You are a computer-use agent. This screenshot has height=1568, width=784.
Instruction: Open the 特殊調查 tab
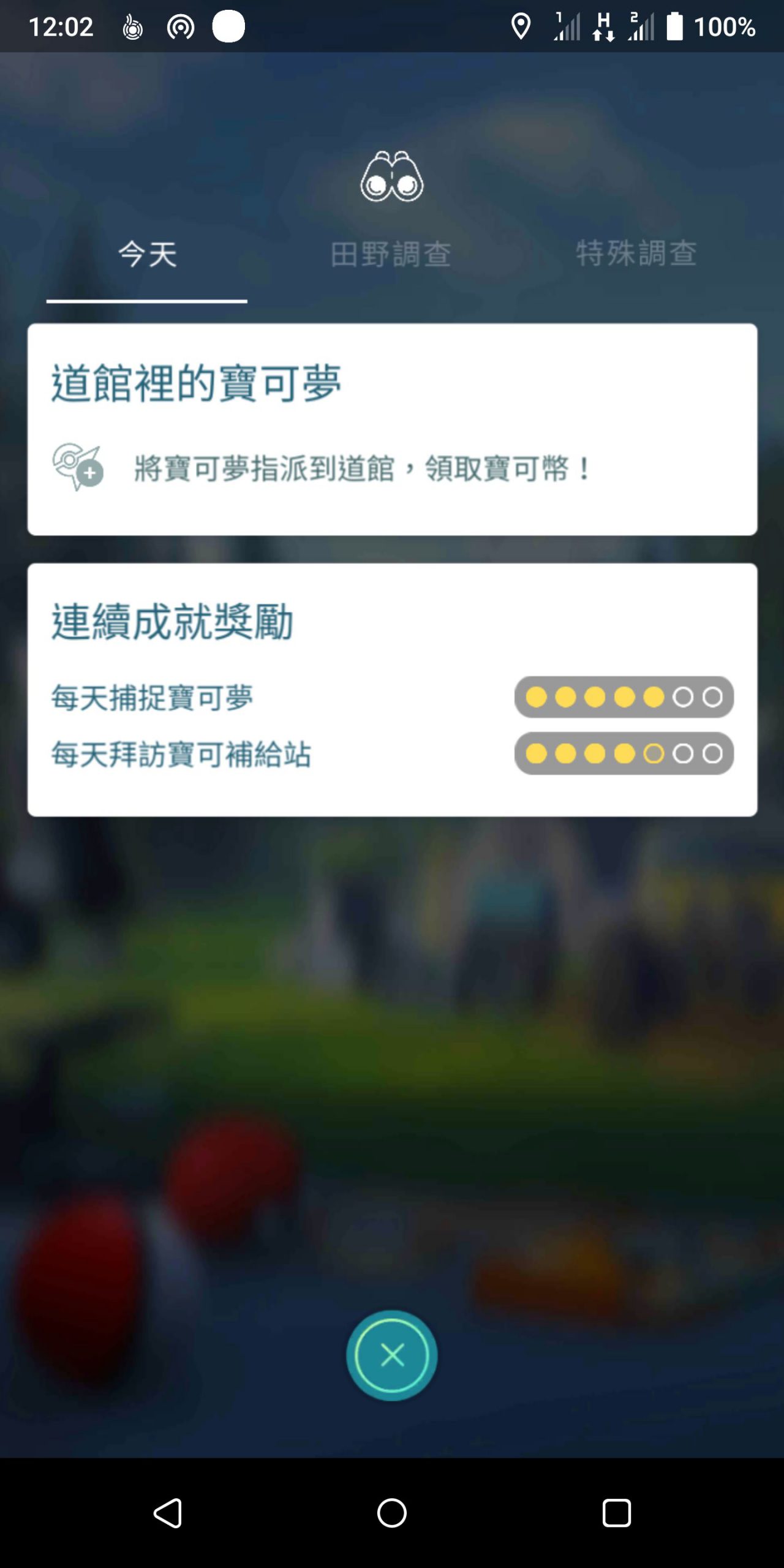[636, 253]
